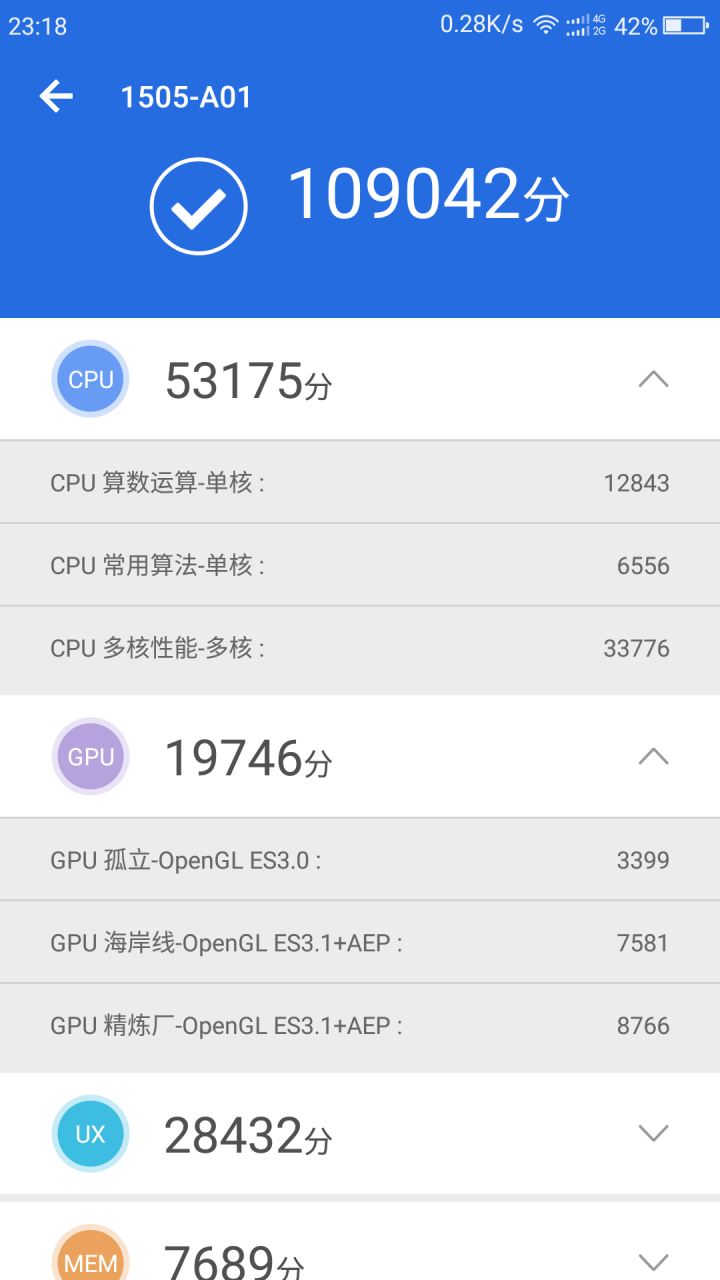This screenshot has height=1280, width=720.
Task: Expand the UX score details
Action: tap(653, 1133)
